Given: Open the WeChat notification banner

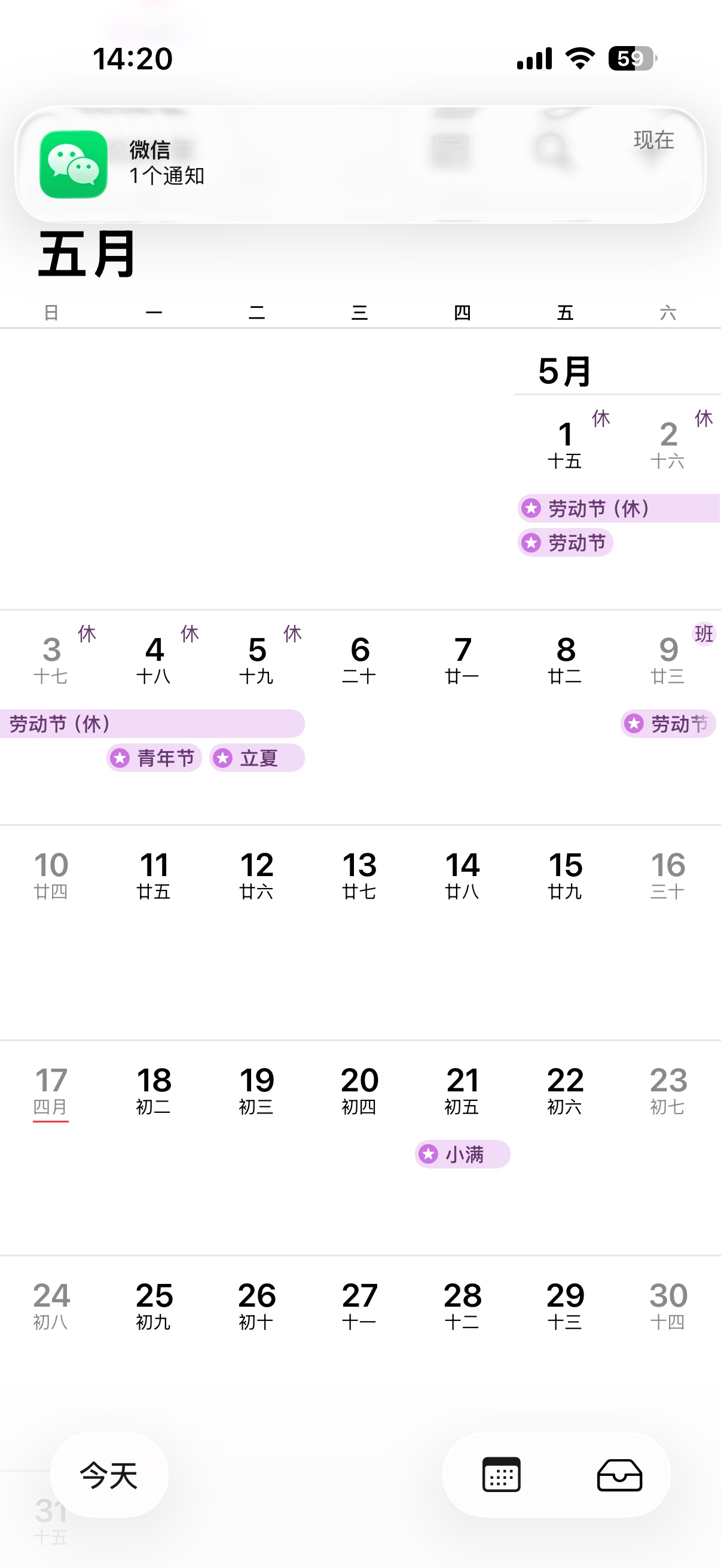Looking at the screenshot, I should pos(360,164).
